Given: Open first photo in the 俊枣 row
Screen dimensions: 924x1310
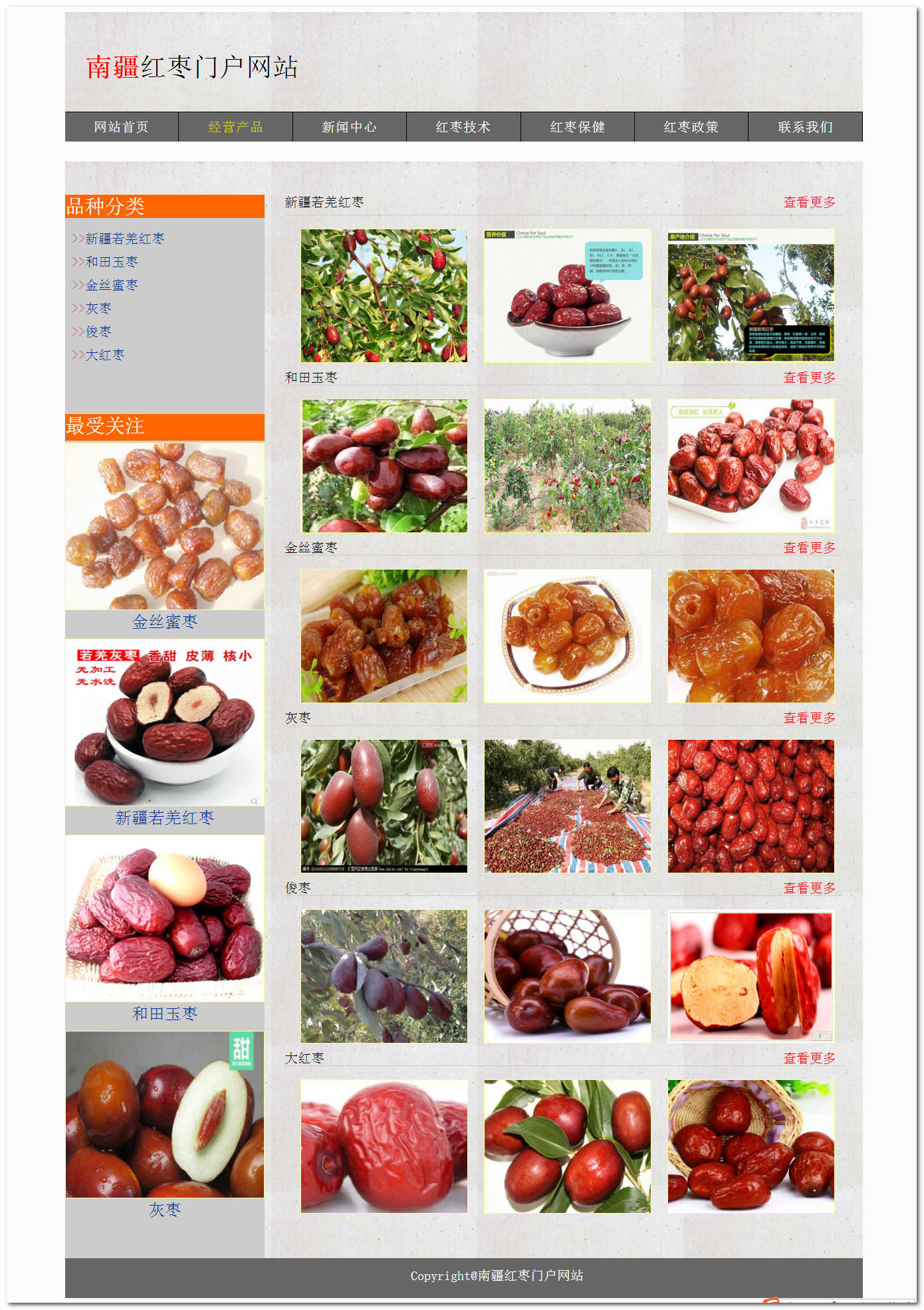Looking at the screenshot, I should coord(384,976).
